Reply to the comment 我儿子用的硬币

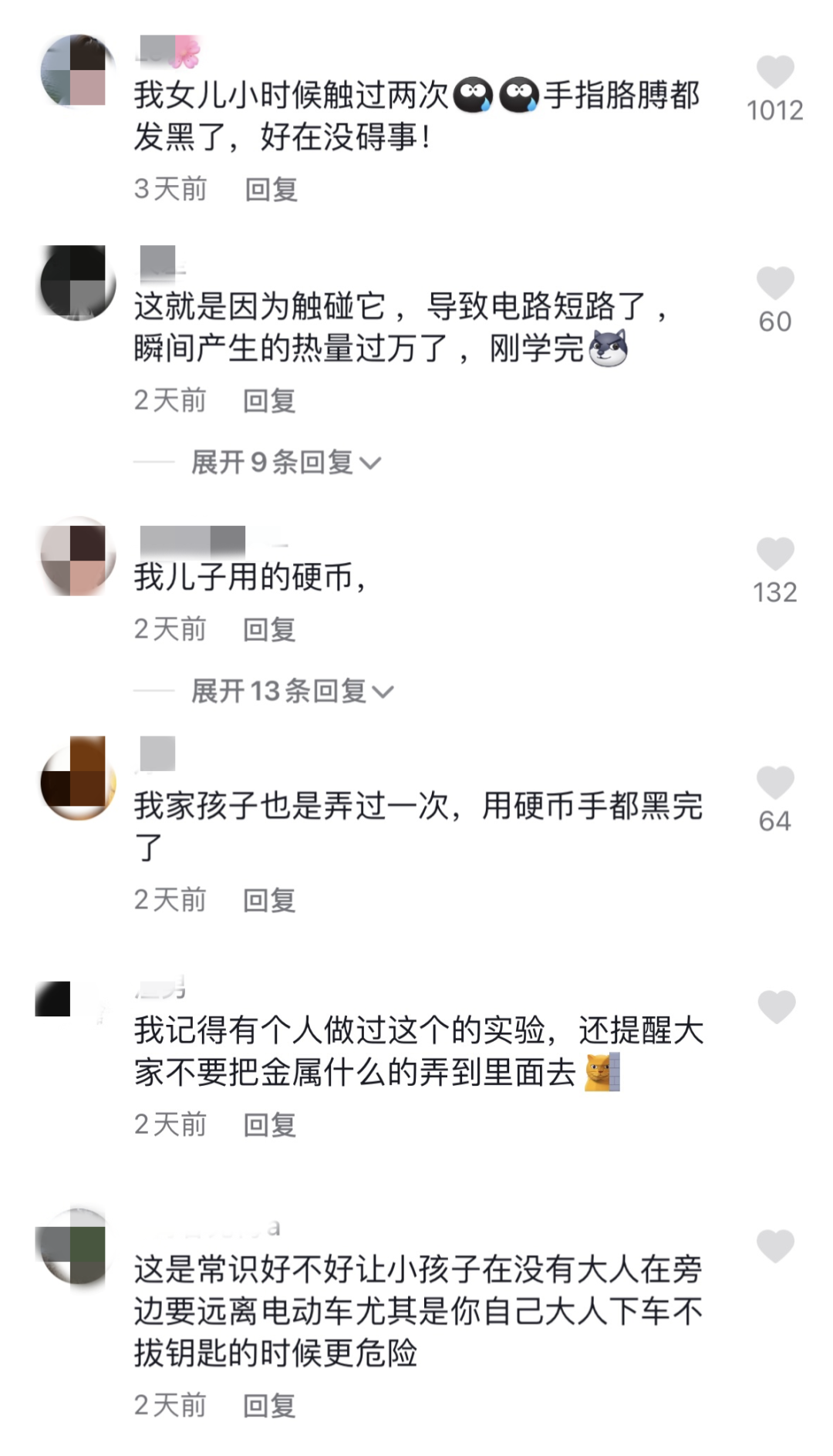pyautogui.click(x=269, y=629)
